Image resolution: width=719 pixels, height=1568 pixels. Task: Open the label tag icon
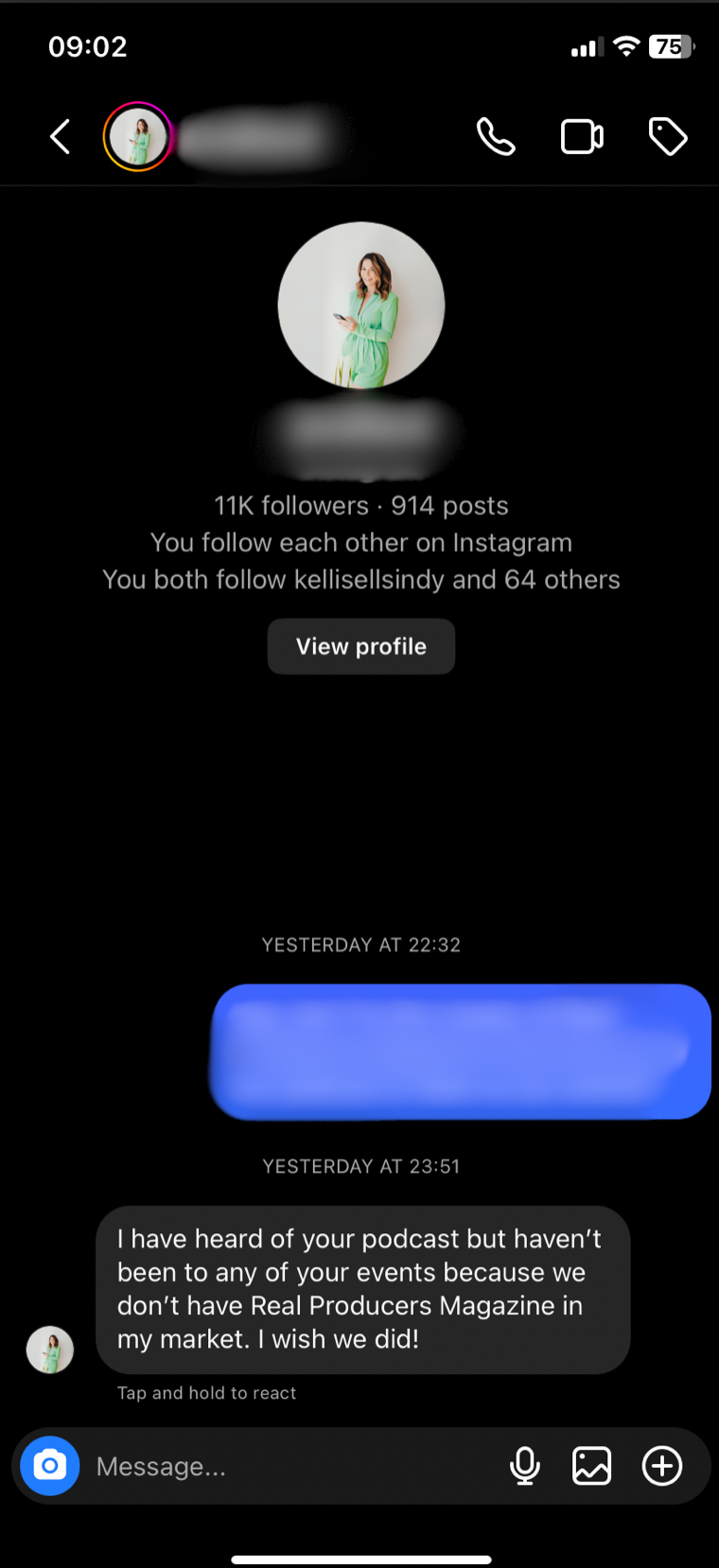(668, 137)
